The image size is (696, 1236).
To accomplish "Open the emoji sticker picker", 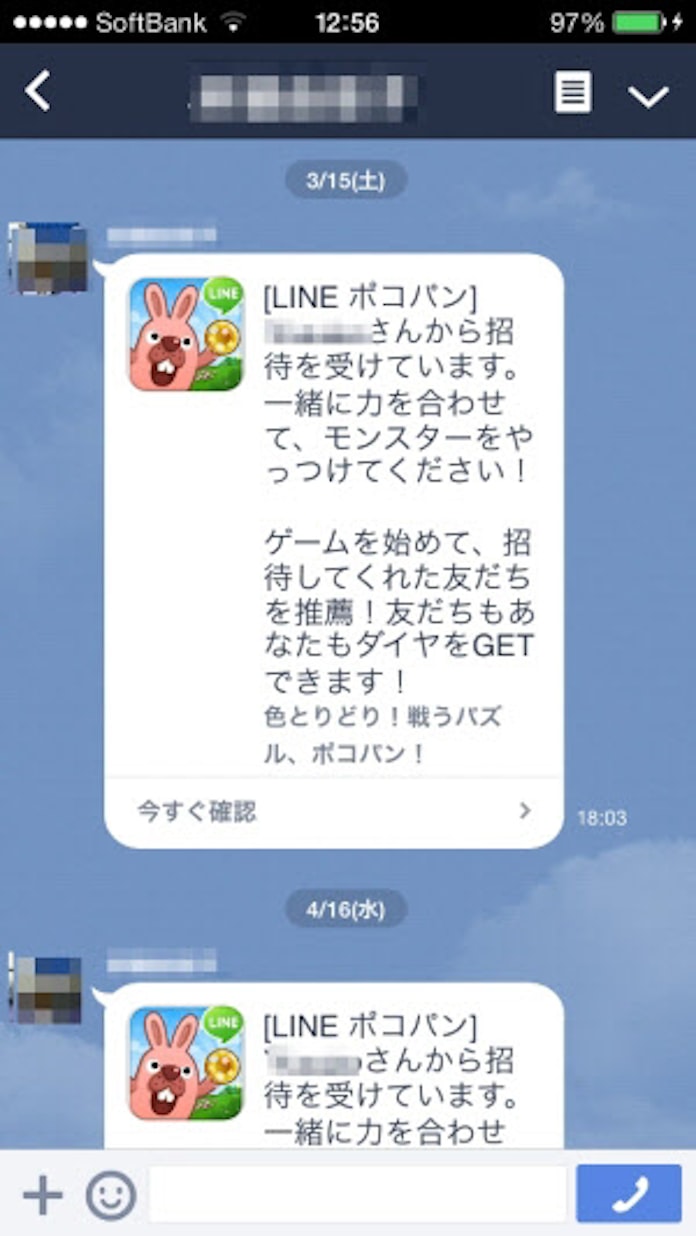I will tap(110, 1194).
